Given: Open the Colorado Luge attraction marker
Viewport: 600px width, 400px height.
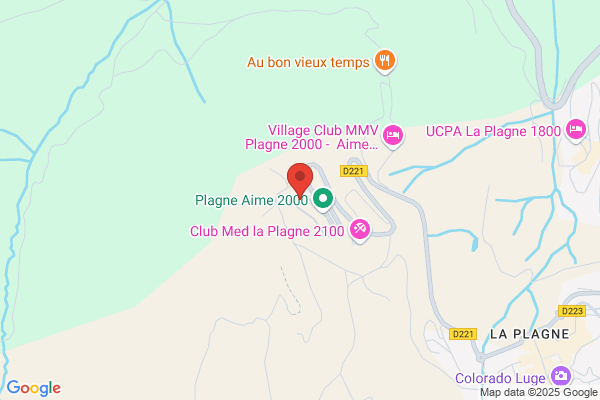Looking at the screenshot, I should [561, 376].
